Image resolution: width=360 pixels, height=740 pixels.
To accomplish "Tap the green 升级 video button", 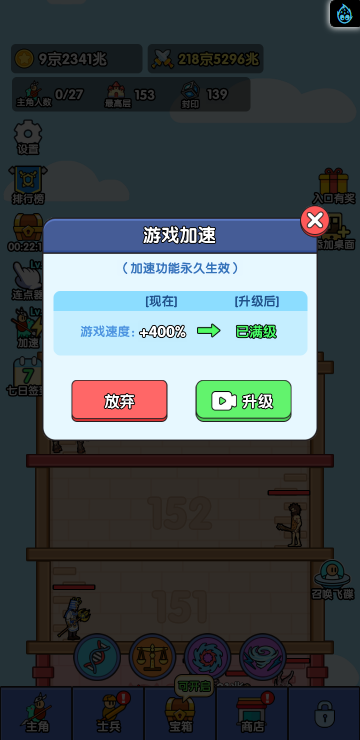I will tap(243, 401).
